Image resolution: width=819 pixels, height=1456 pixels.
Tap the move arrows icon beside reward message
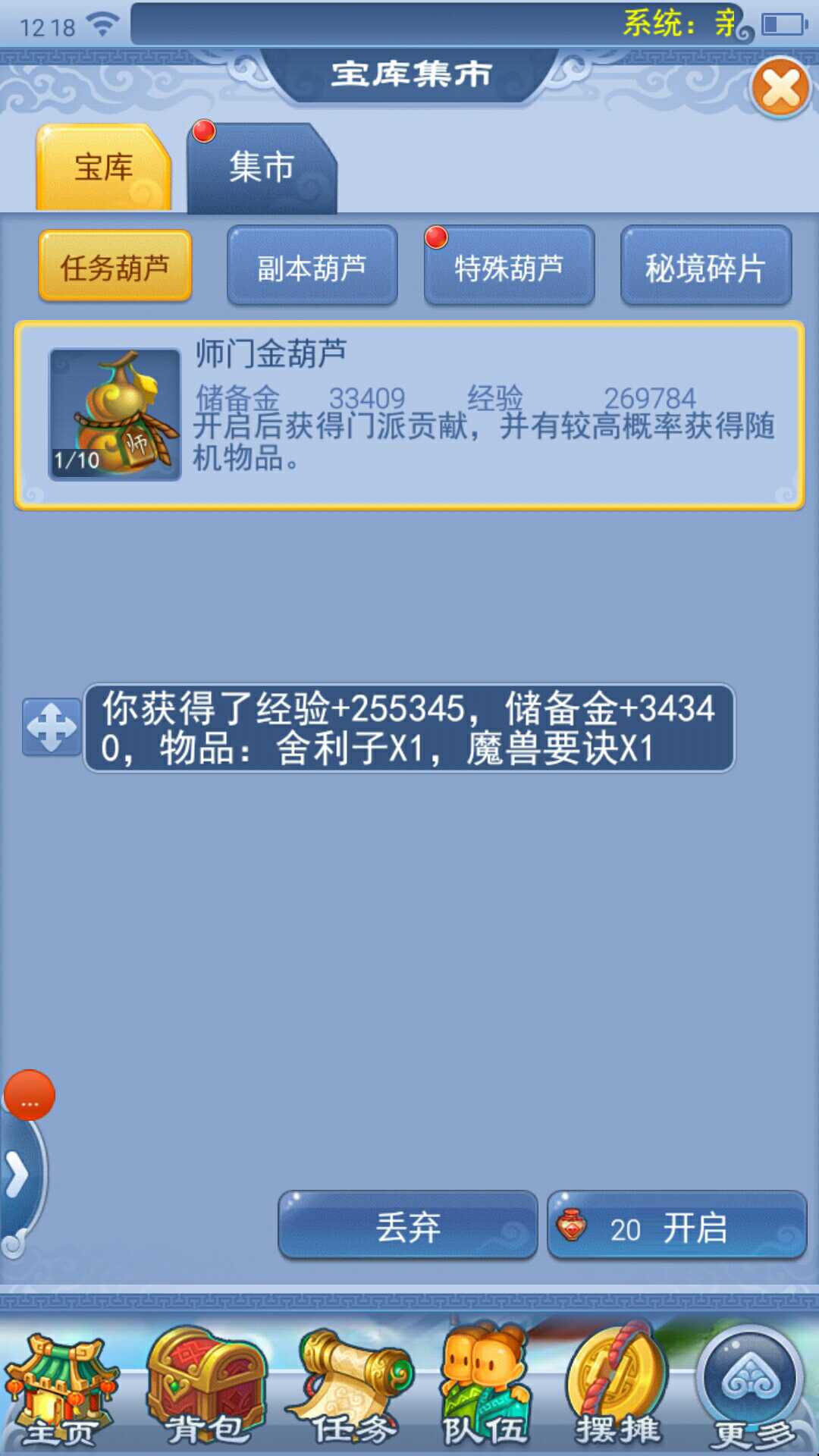[52, 727]
